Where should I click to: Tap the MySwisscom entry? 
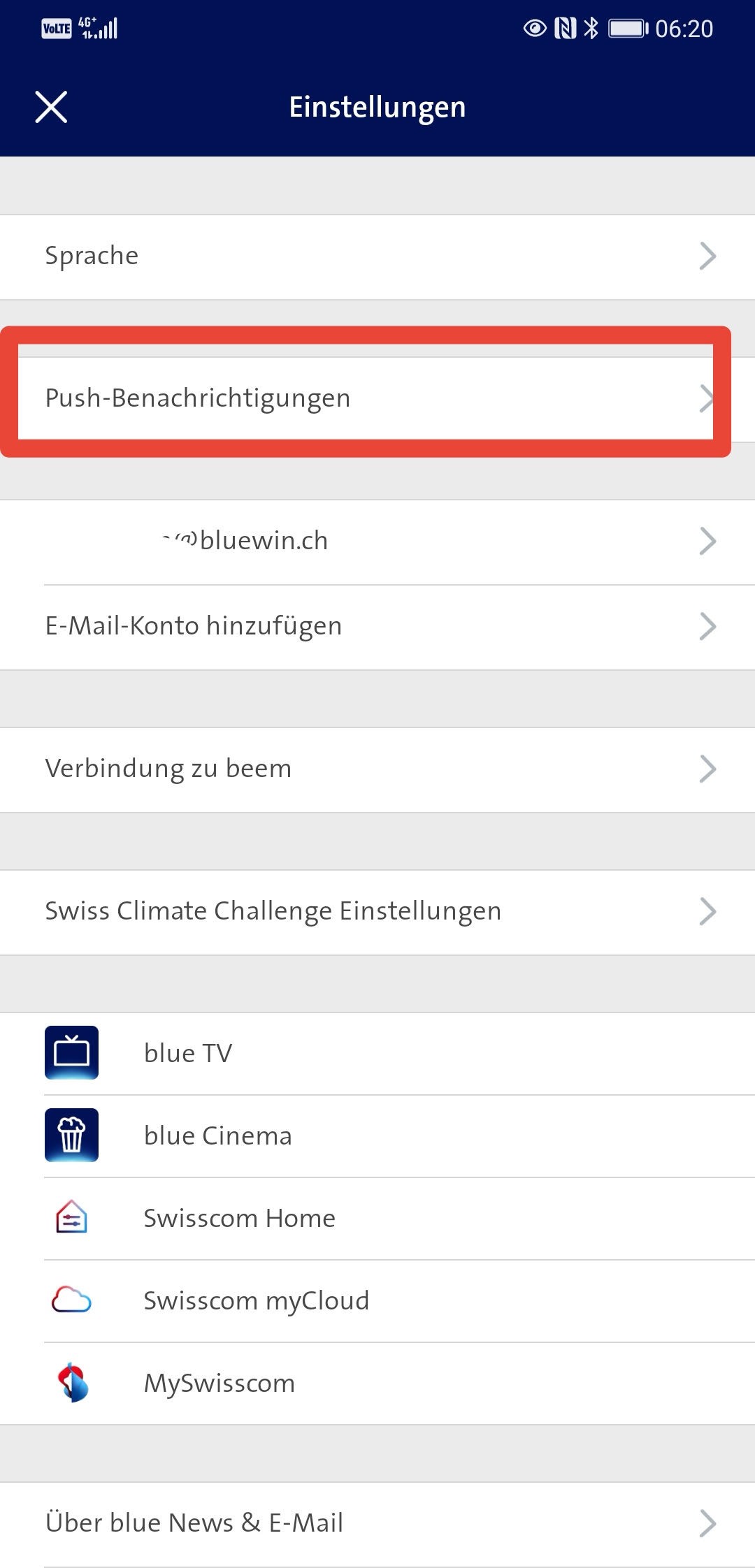[377, 1384]
